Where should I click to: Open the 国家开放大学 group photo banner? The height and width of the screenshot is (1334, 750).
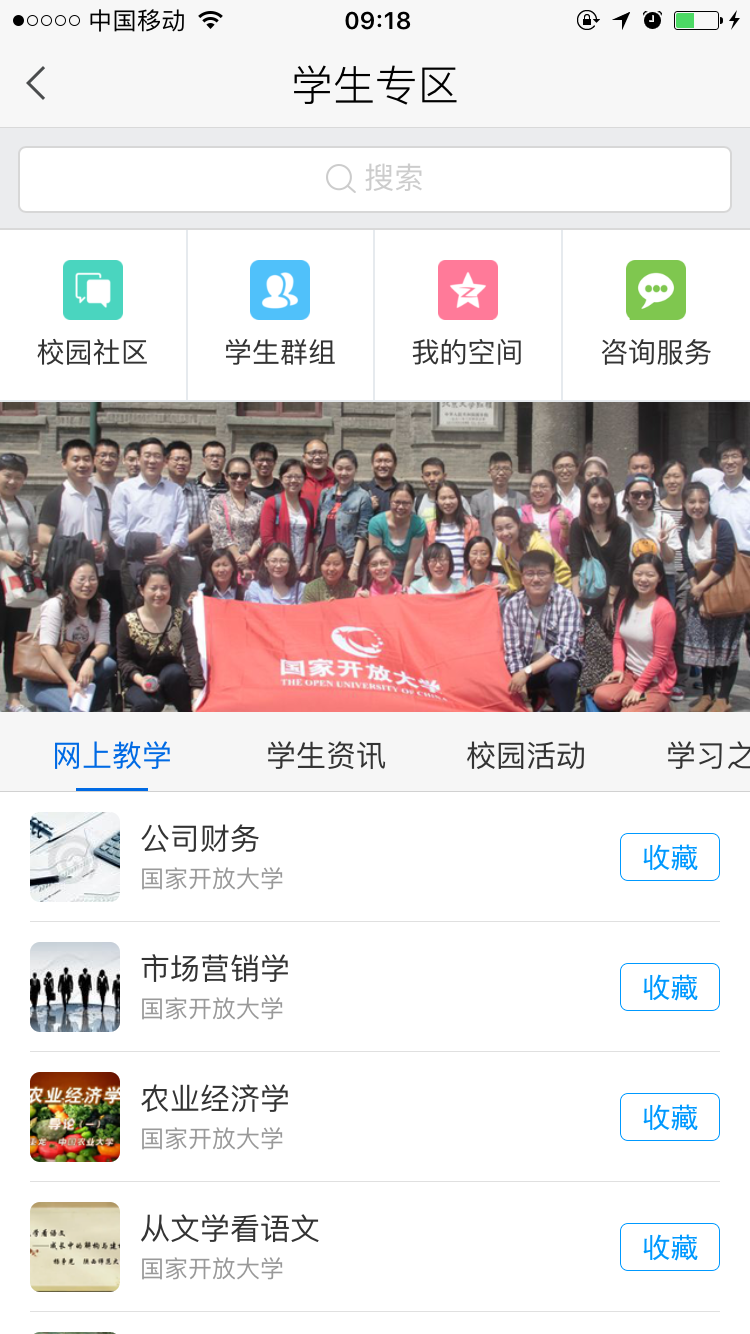(x=375, y=556)
